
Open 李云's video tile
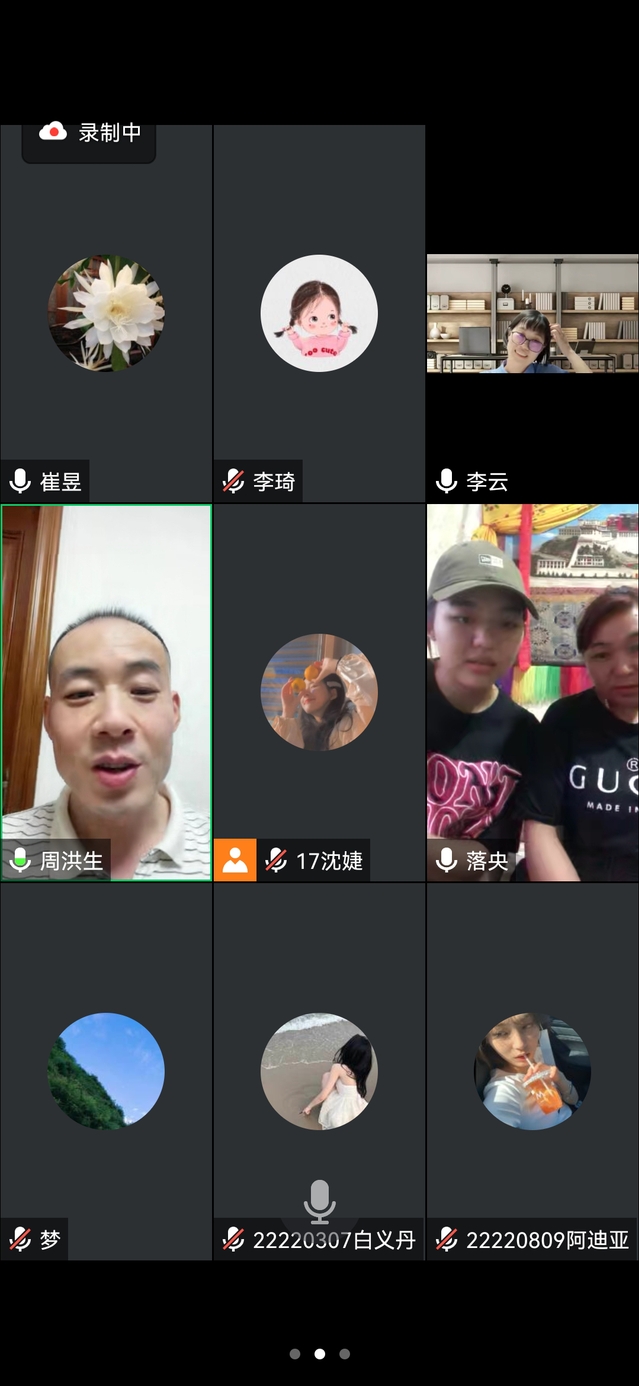[532, 313]
